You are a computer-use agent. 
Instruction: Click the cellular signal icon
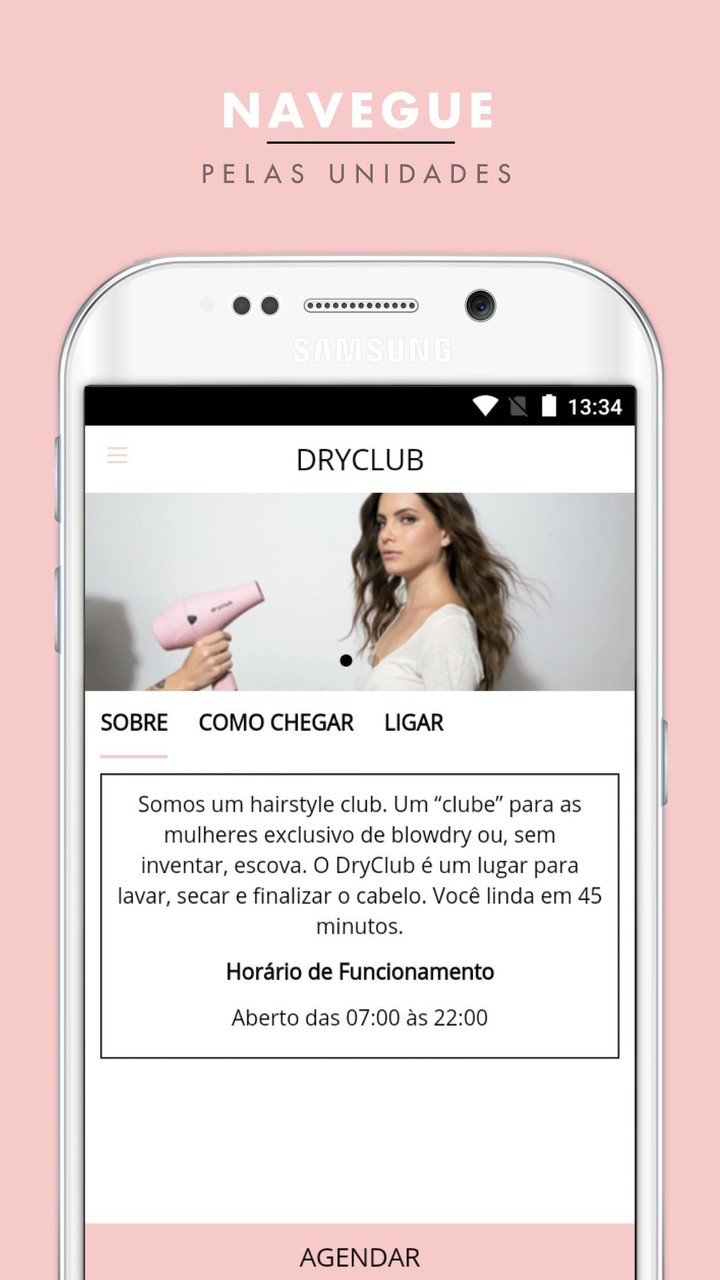[x=517, y=407]
